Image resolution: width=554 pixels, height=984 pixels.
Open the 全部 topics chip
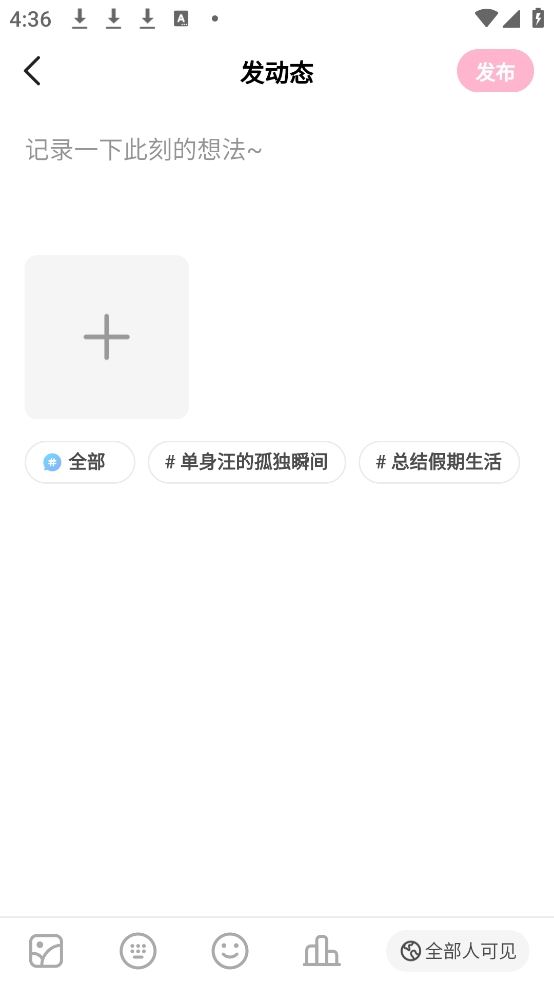point(80,463)
